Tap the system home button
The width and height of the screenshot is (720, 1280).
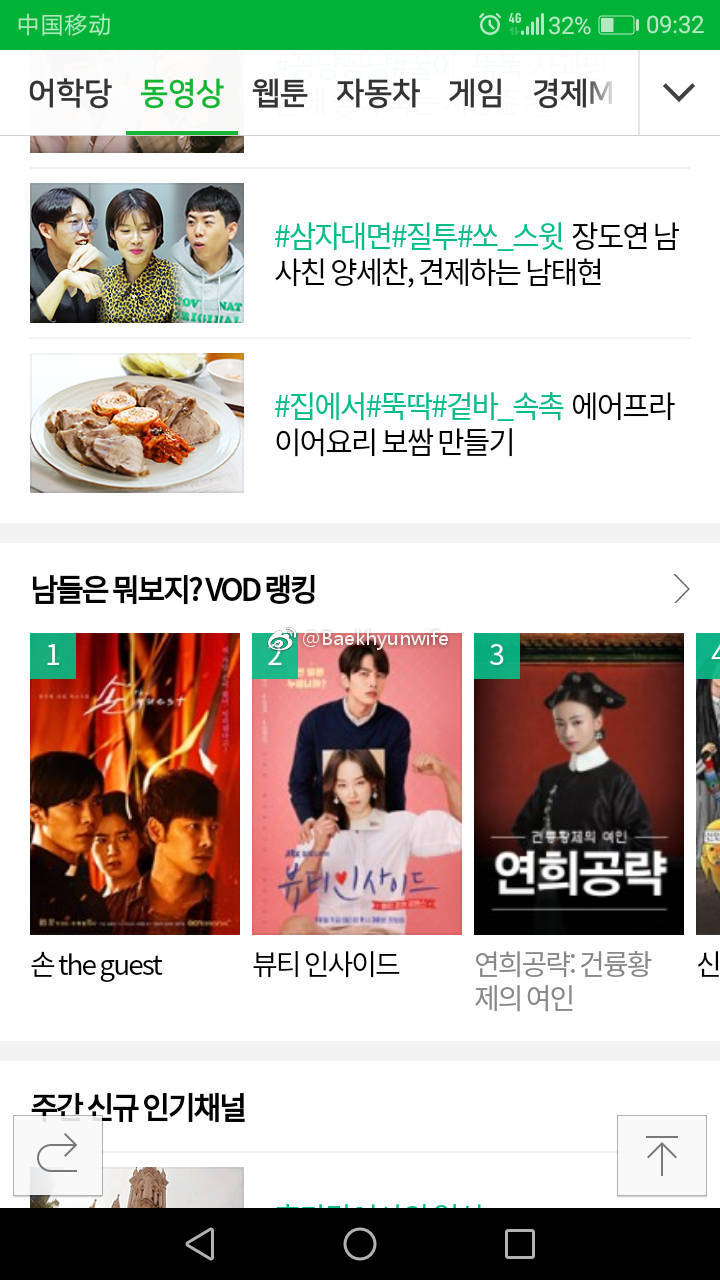click(x=360, y=1244)
